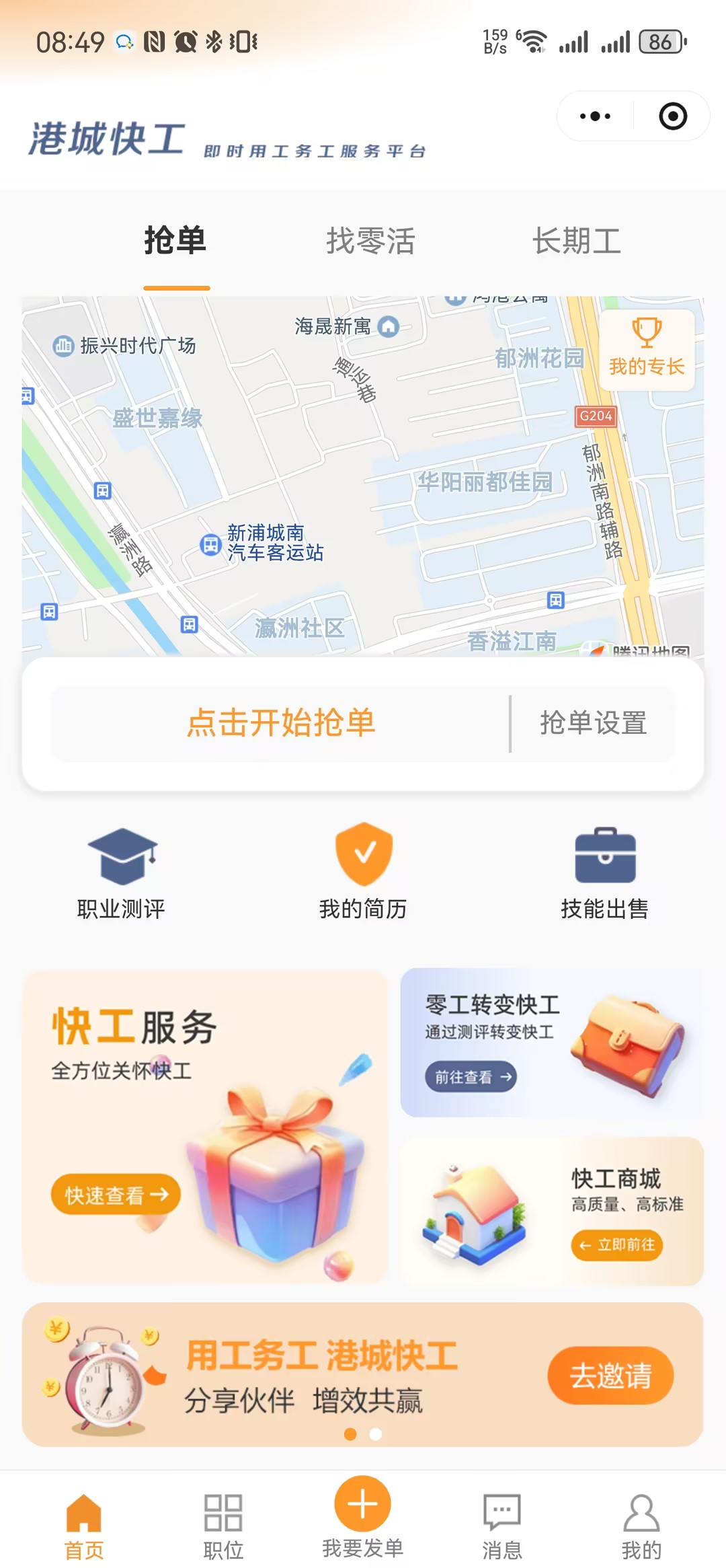Close the mini program via circle icon

pos(672,116)
